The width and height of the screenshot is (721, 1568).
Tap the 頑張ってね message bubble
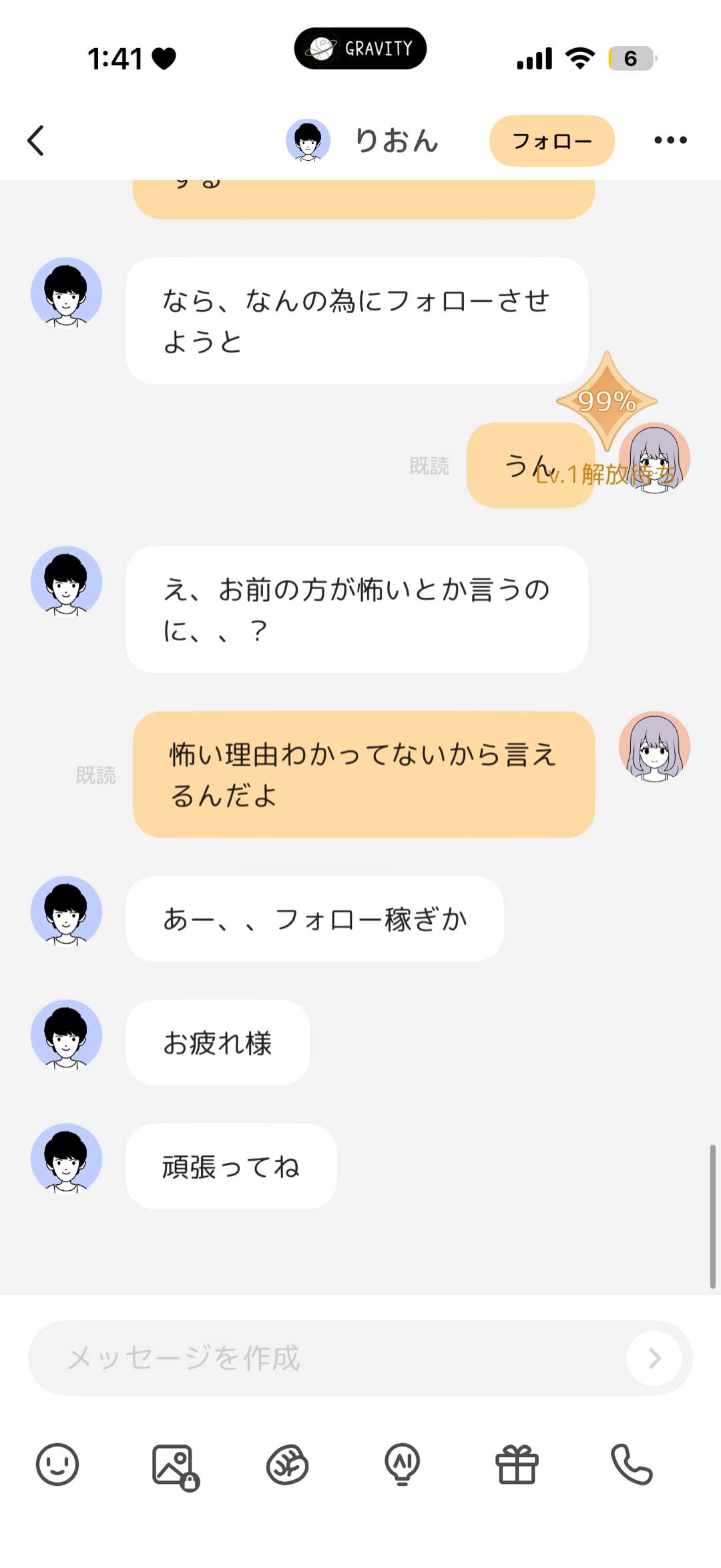pyautogui.click(x=231, y=1166)
